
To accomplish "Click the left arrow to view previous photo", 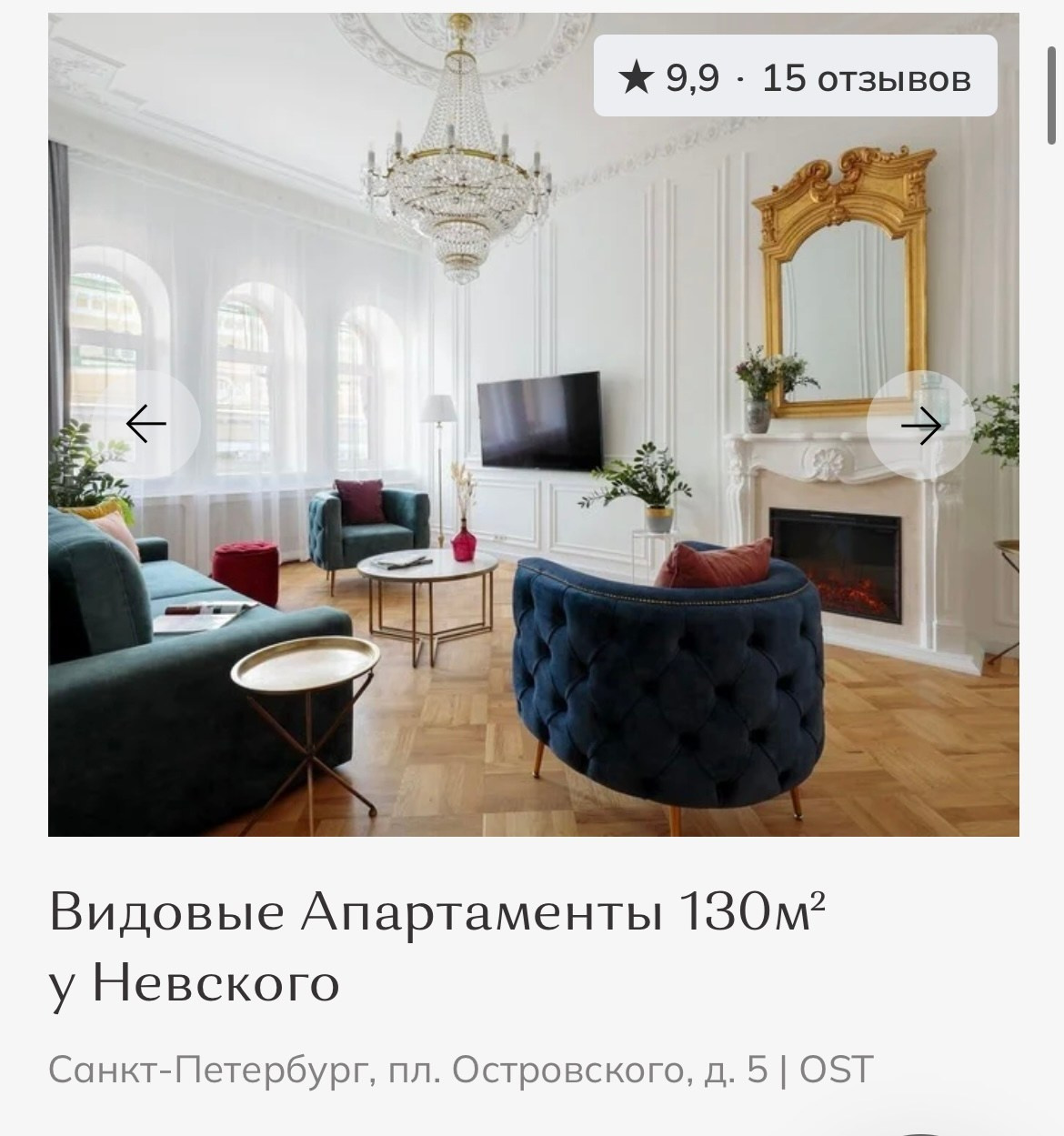I will pyautogui.click(x=146, y=422).
